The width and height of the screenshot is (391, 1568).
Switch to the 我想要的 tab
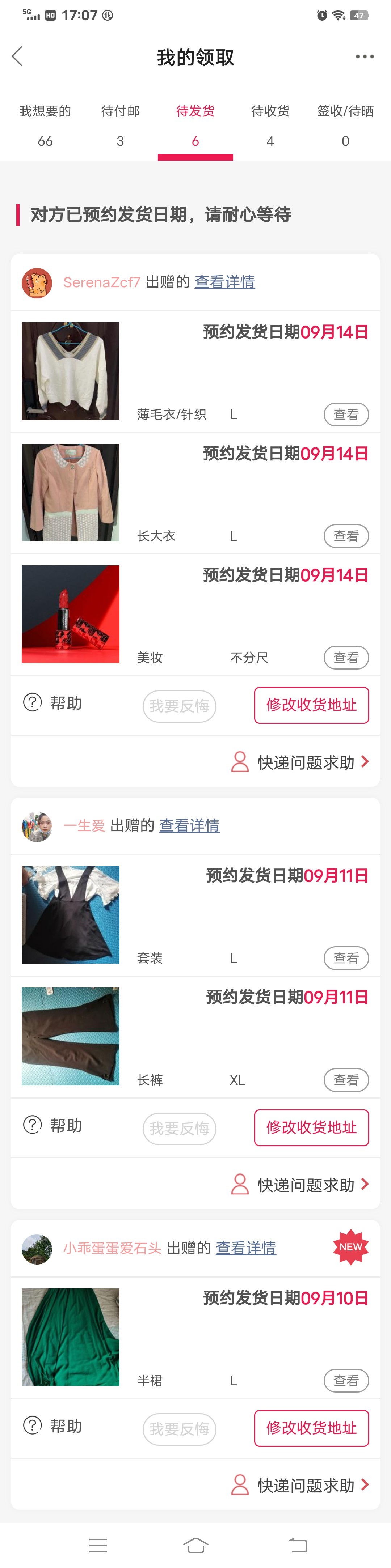coord(45,126)
